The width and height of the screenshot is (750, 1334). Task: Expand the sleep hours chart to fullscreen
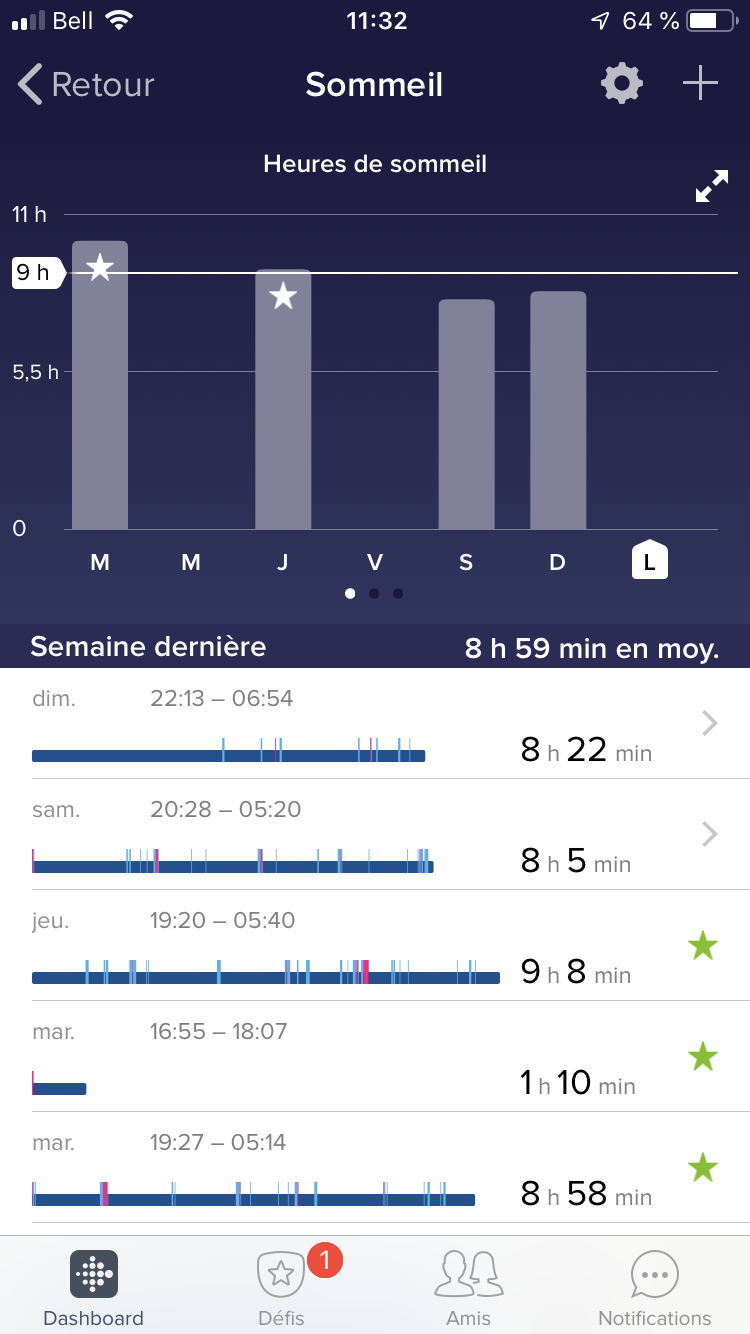712,186
